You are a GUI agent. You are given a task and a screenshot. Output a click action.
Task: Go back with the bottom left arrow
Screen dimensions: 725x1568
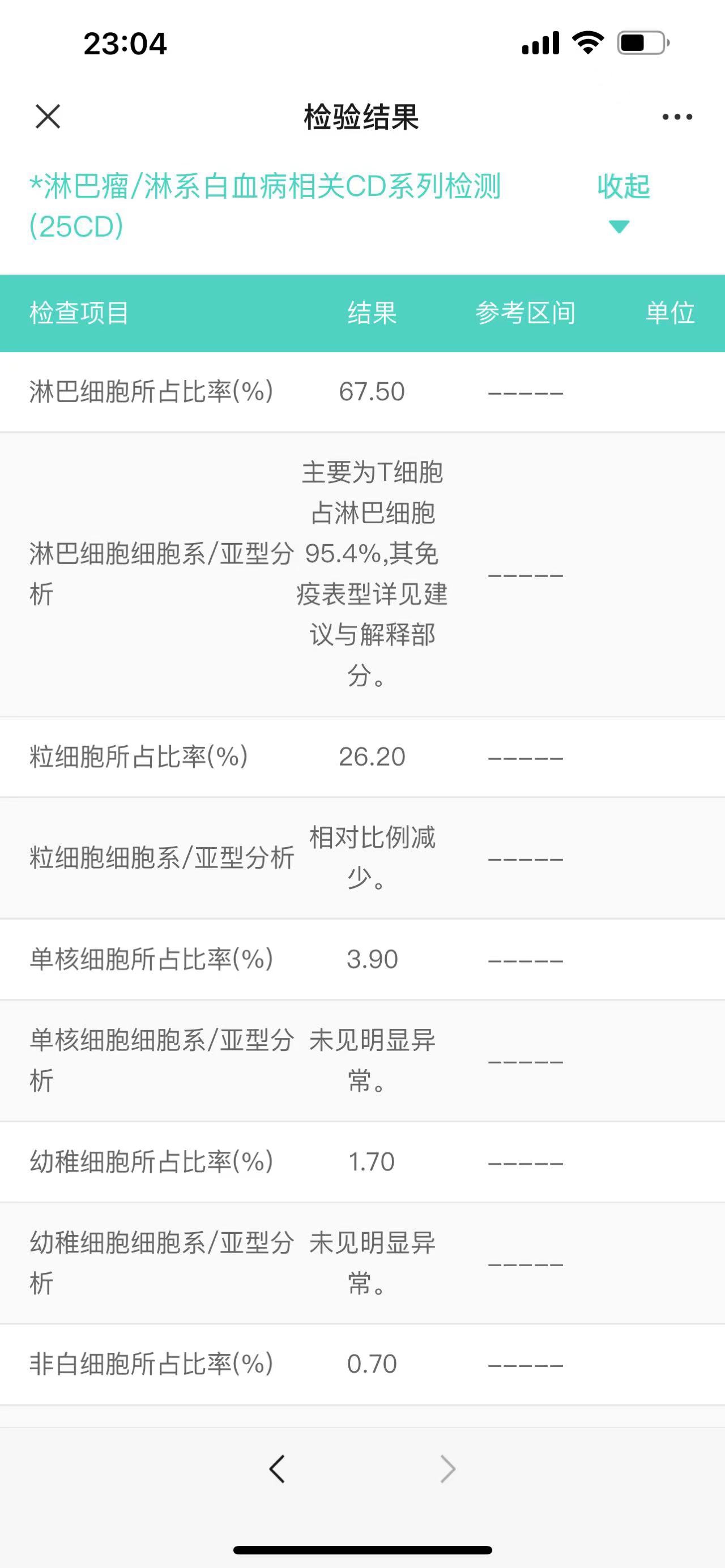277,1469
